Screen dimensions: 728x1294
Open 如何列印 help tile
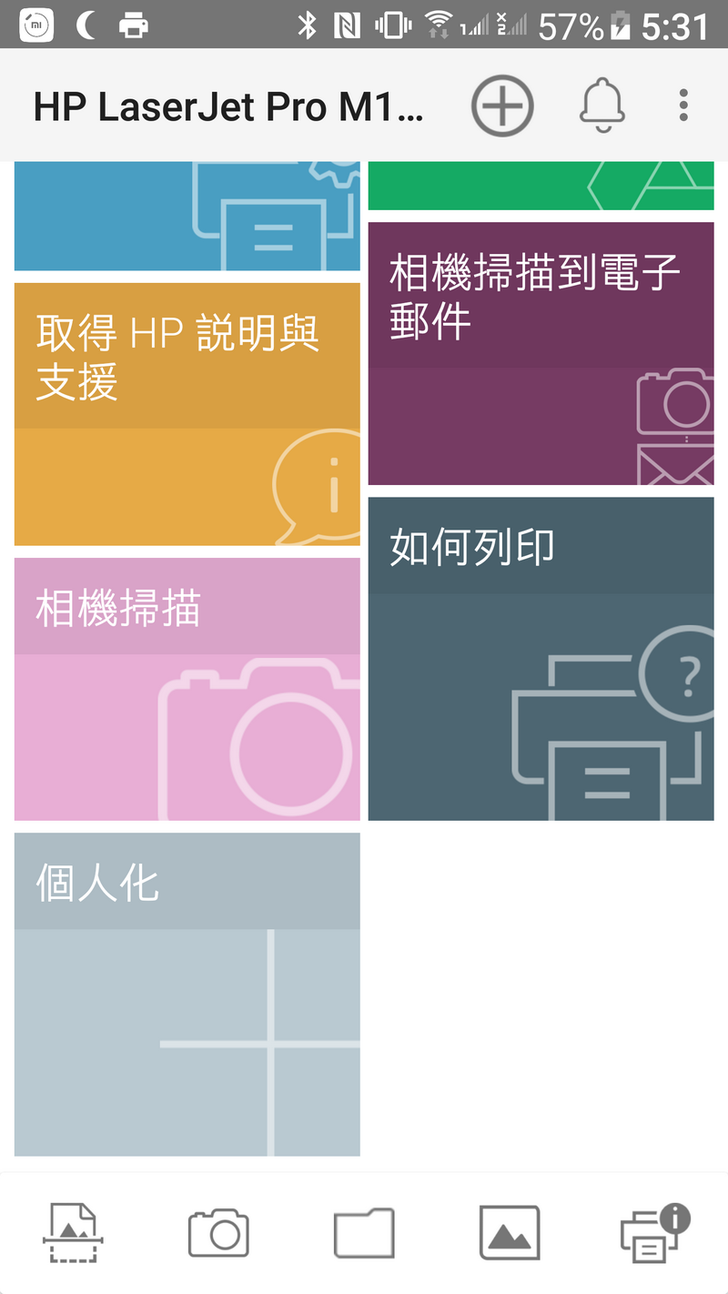point(541,658)
